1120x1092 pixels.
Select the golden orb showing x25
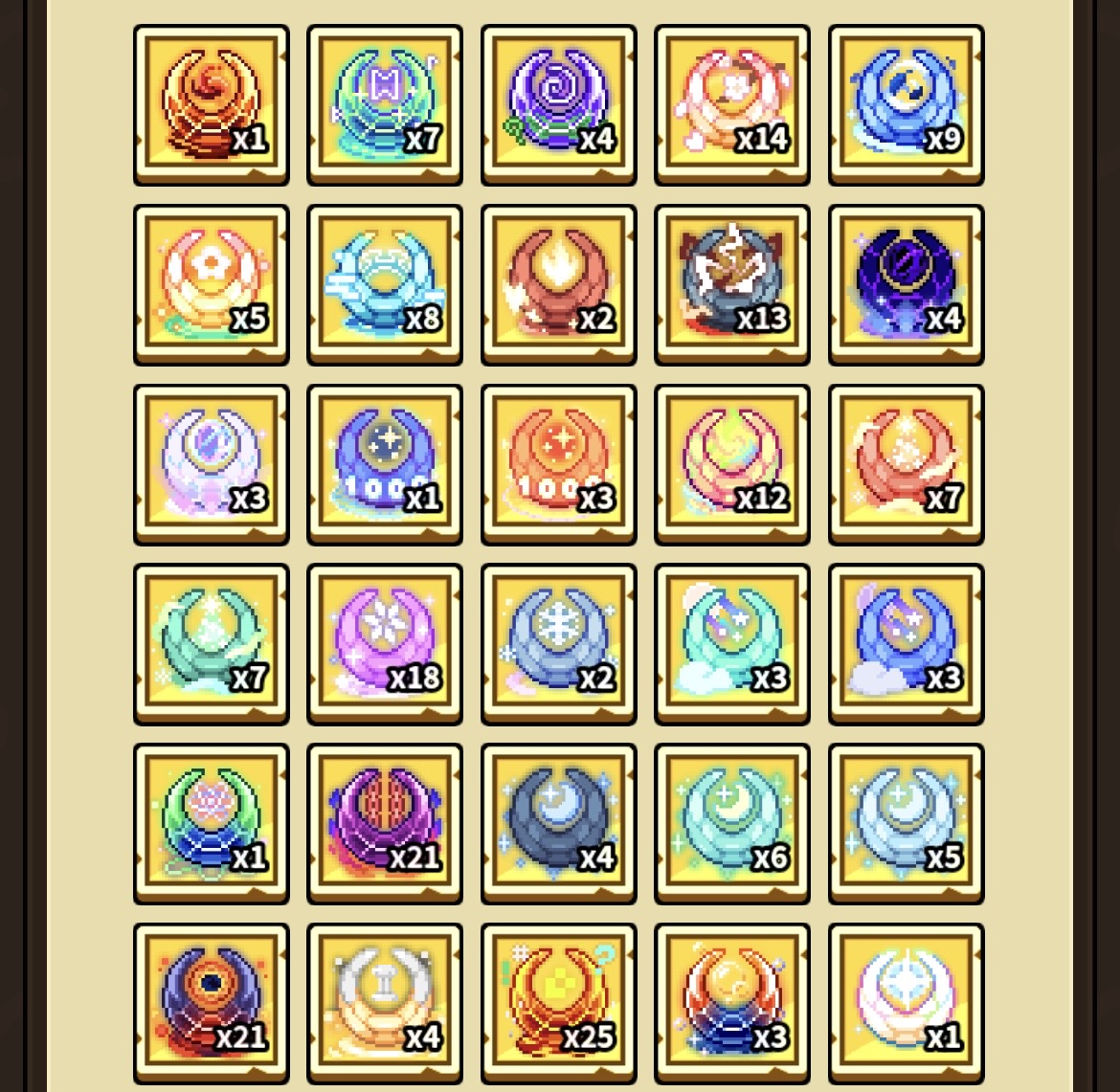(559, 1004)
